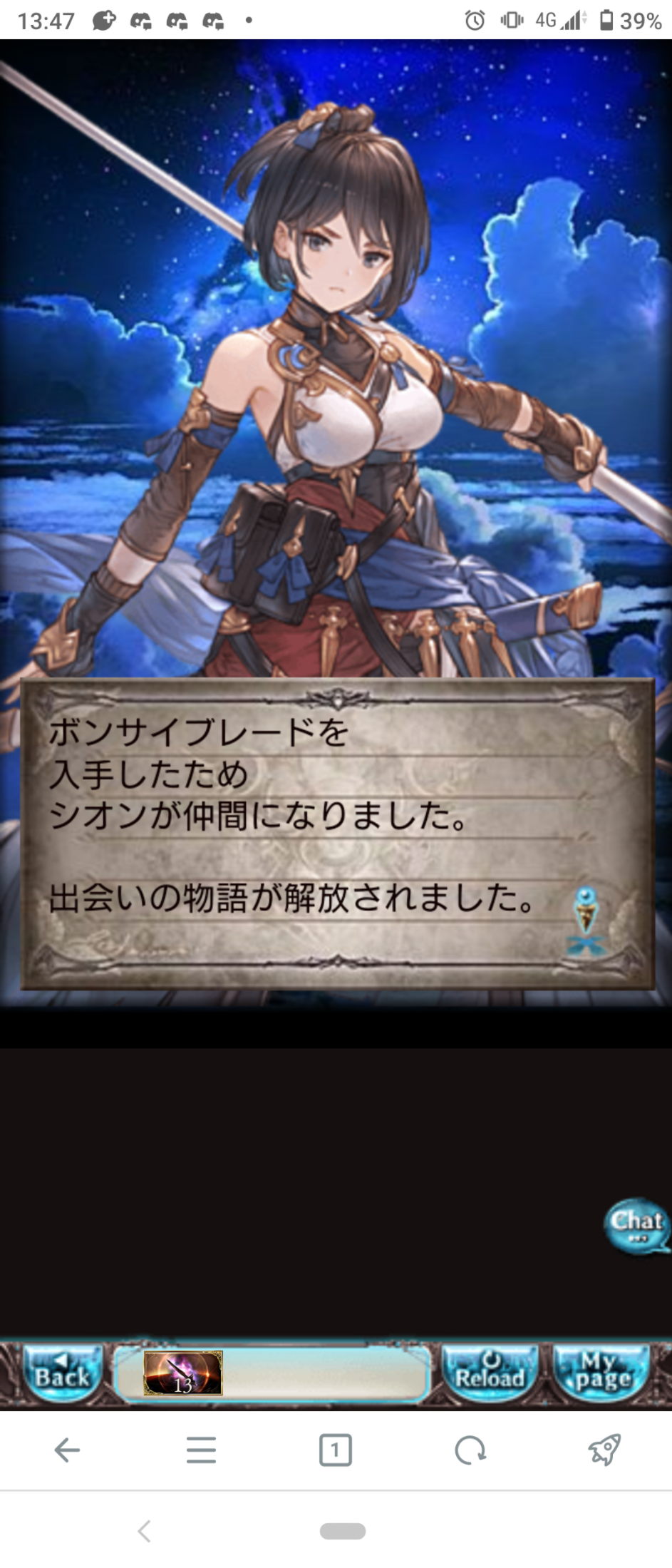
Task: Refresh the page with the browser reload icon
Action: [x=470, y=1450]
